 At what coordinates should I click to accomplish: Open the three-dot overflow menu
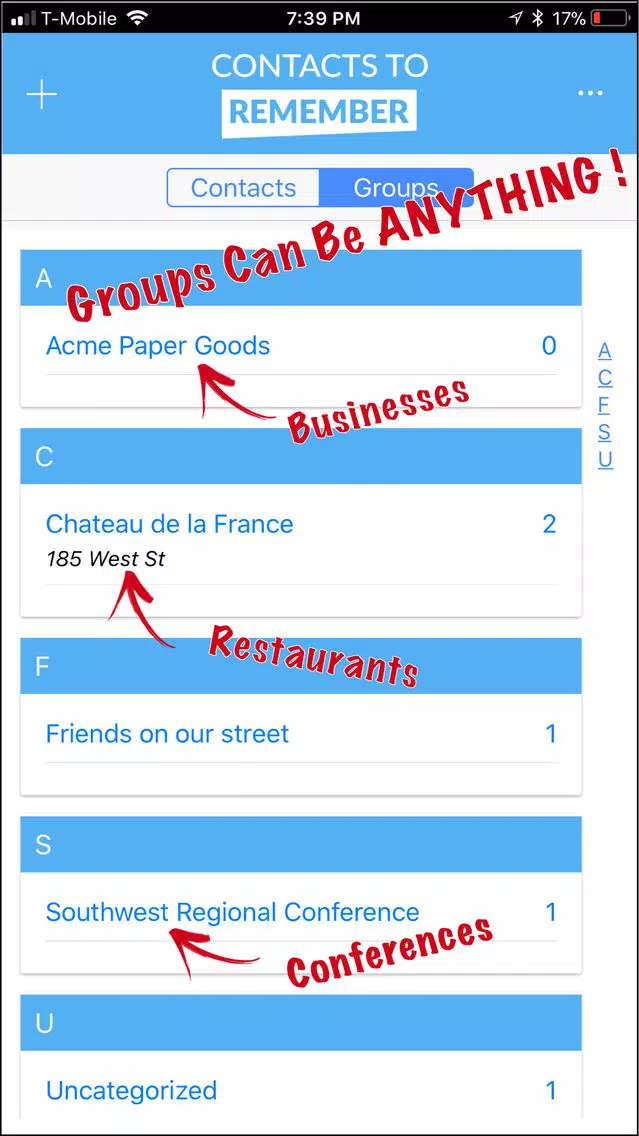coord(590,94)
